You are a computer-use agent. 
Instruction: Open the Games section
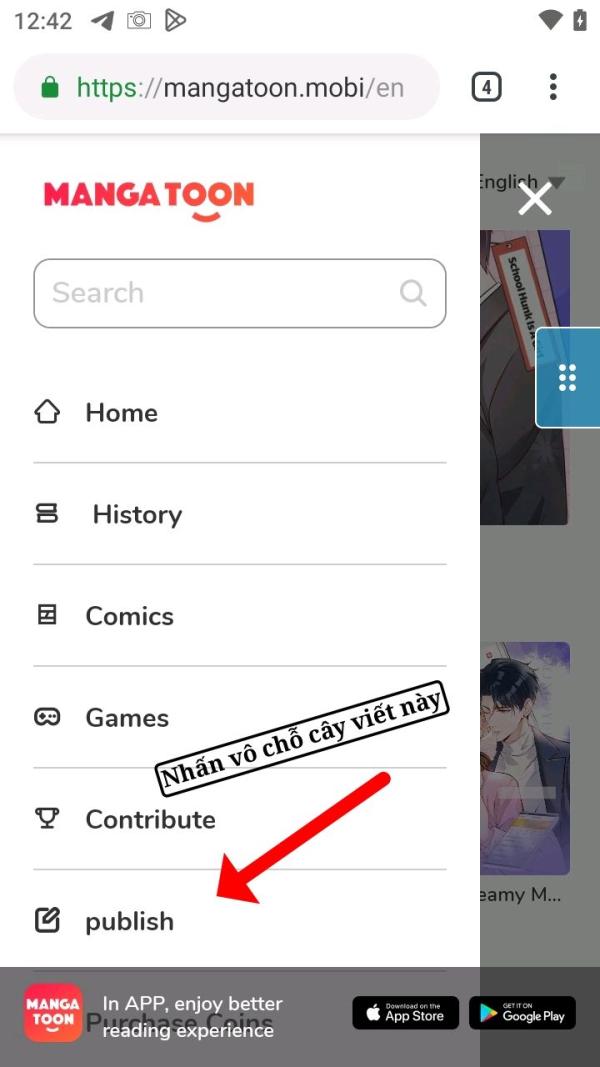239,717
